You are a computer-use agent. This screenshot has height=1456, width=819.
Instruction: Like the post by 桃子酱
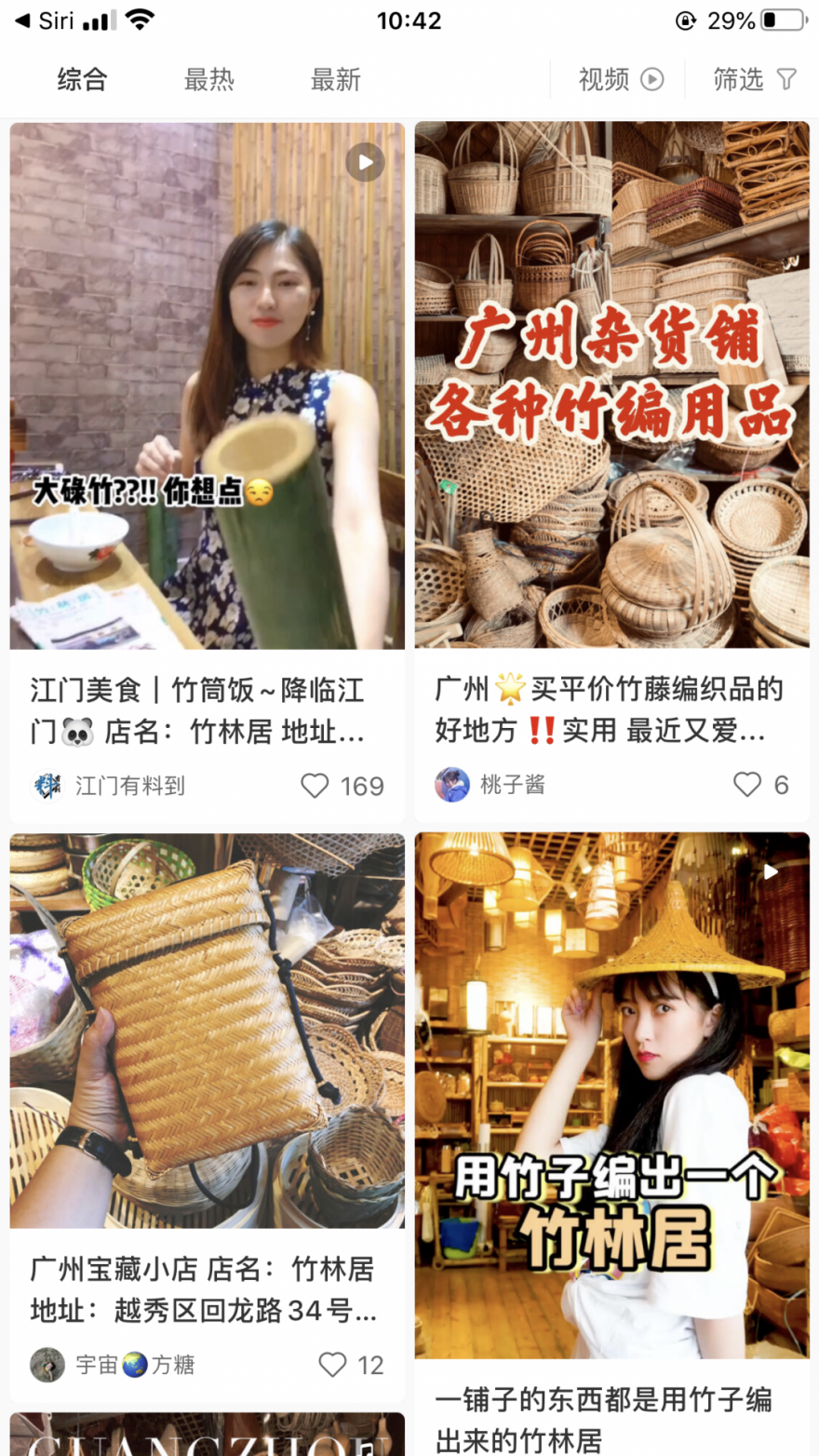click(747, 785)
